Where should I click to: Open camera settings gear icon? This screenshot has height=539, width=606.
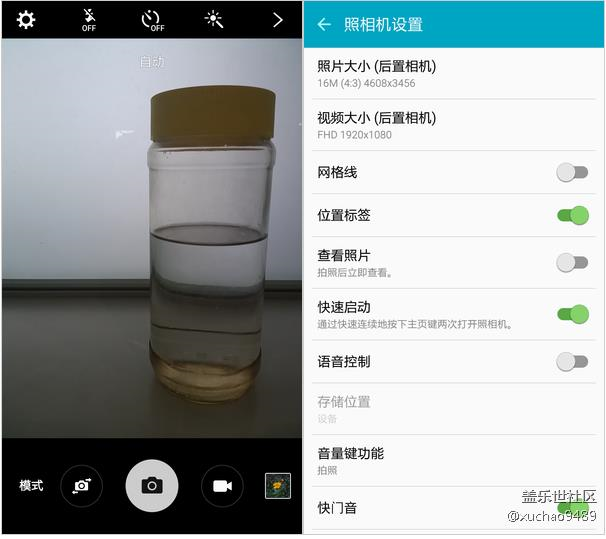[26, 19]
